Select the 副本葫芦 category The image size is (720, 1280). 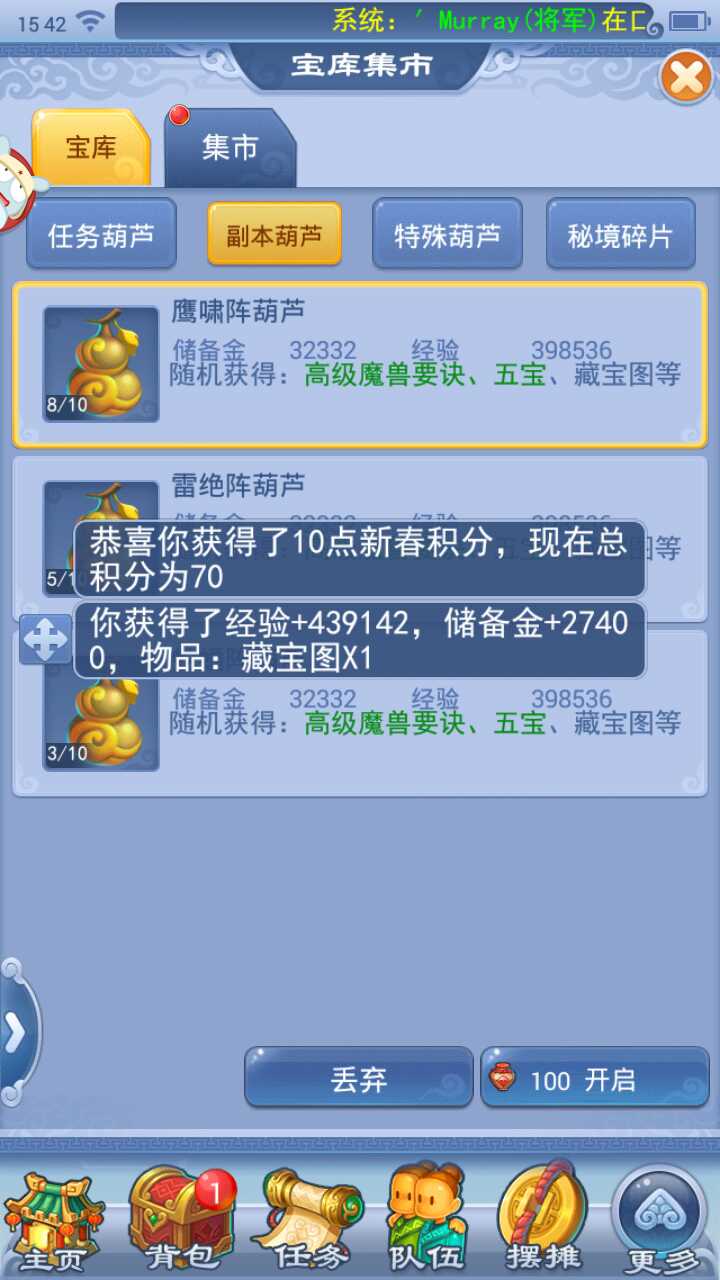tap(274, 236)
